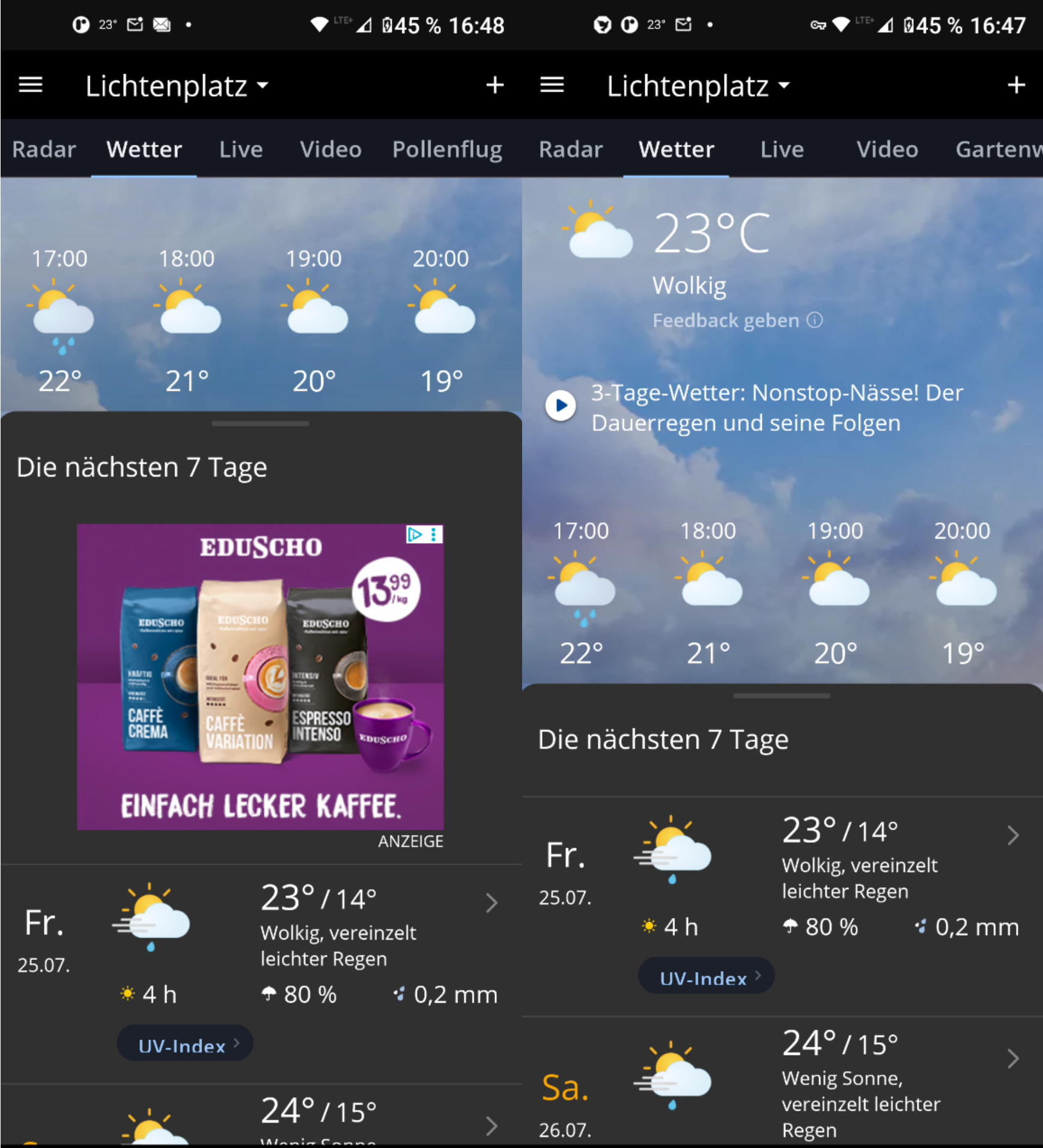Open the AdChoices icon on the Eduscho ad
The height and width of the screenshot is (1148, 1043).
coord(415,534)
